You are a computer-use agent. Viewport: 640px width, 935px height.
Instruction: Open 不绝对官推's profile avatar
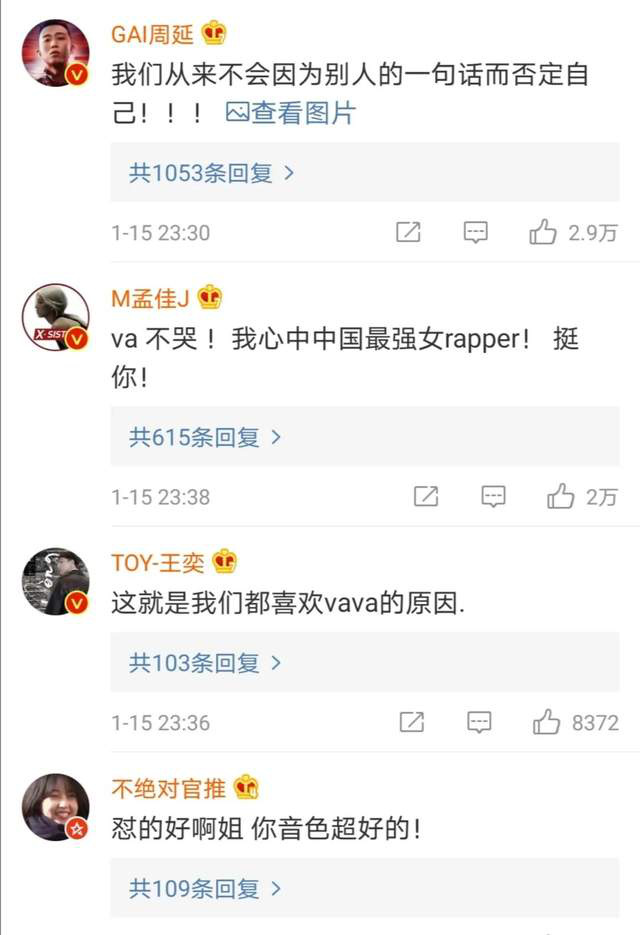[57, 807]
